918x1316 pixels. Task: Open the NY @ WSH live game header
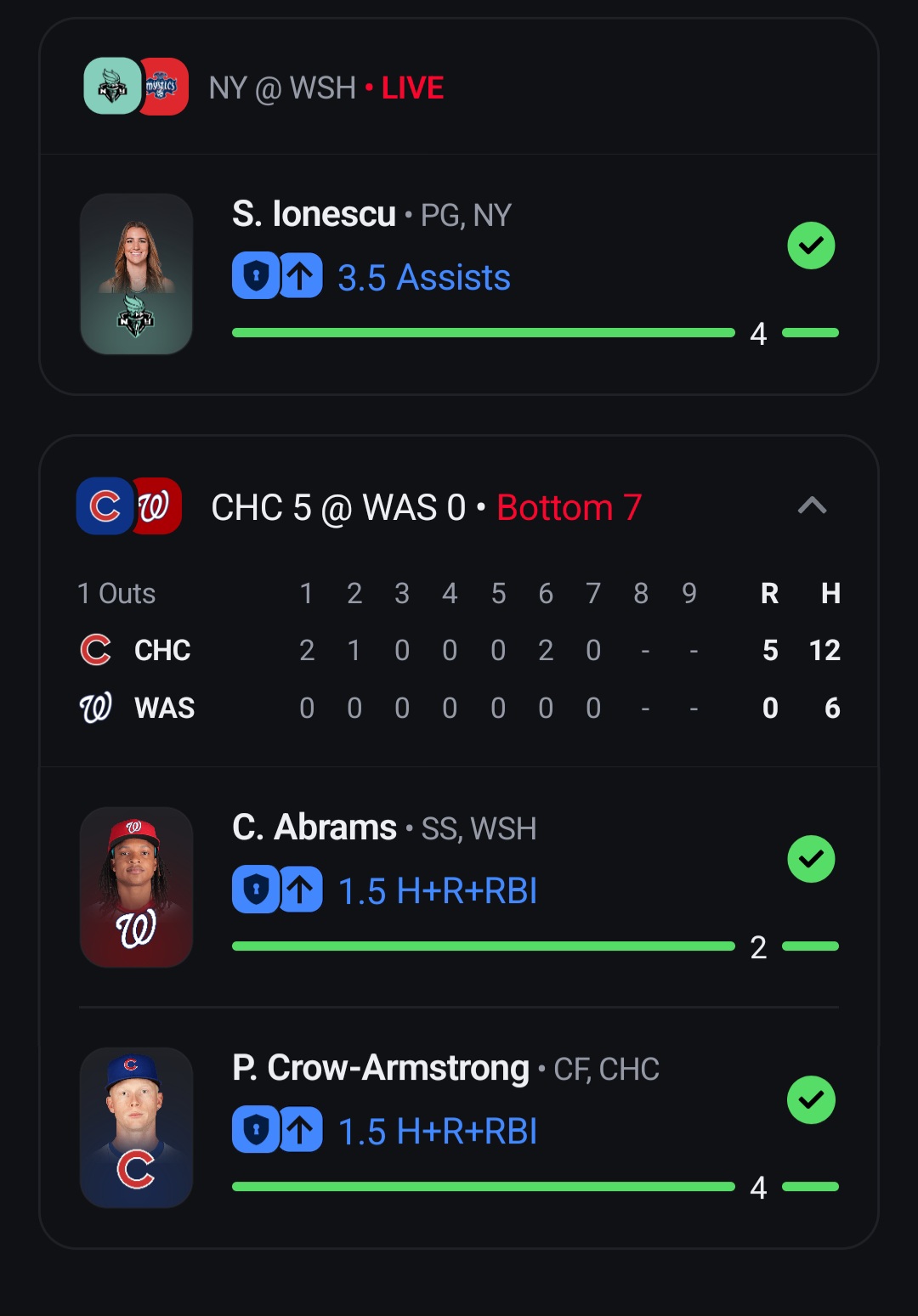326,88
